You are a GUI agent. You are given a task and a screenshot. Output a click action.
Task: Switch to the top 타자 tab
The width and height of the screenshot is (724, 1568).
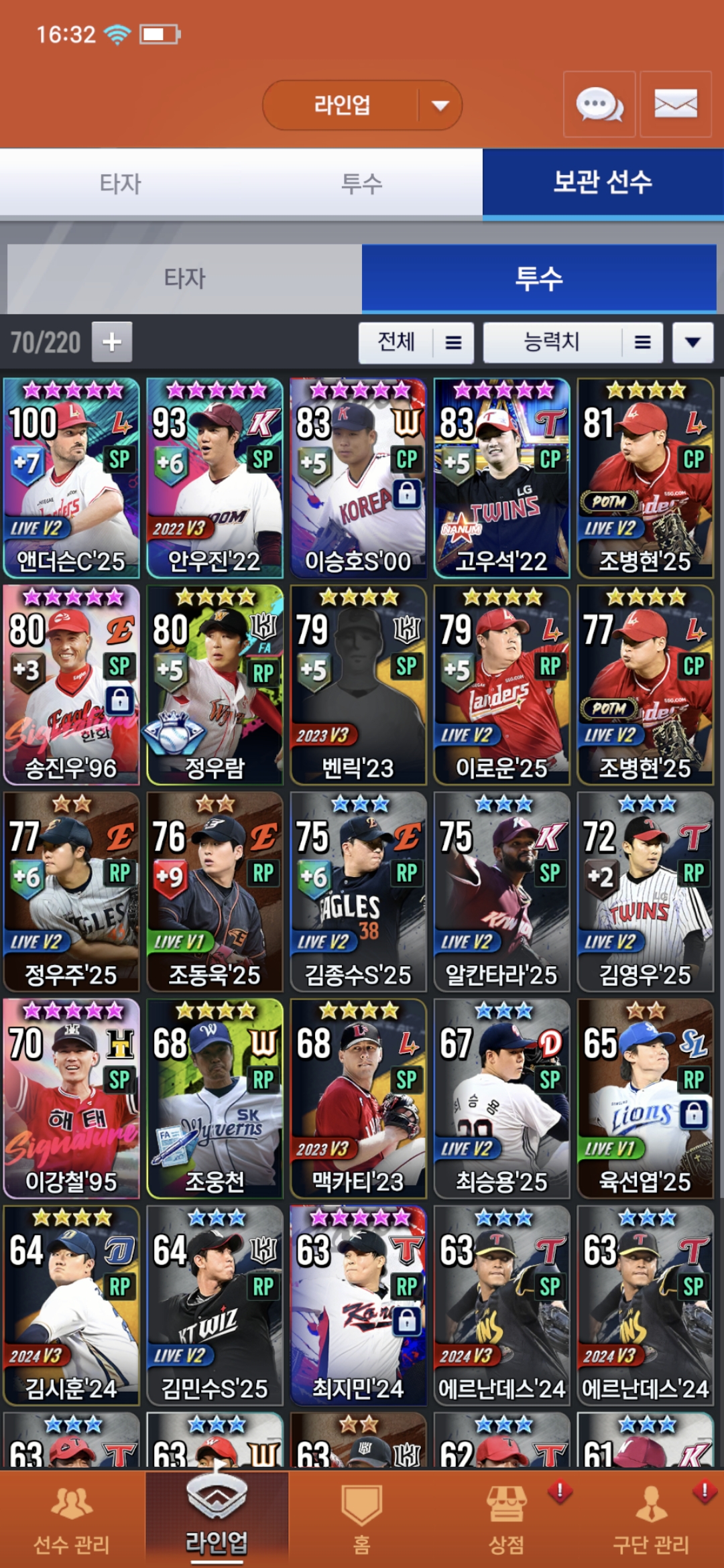(x=121, y=183)
